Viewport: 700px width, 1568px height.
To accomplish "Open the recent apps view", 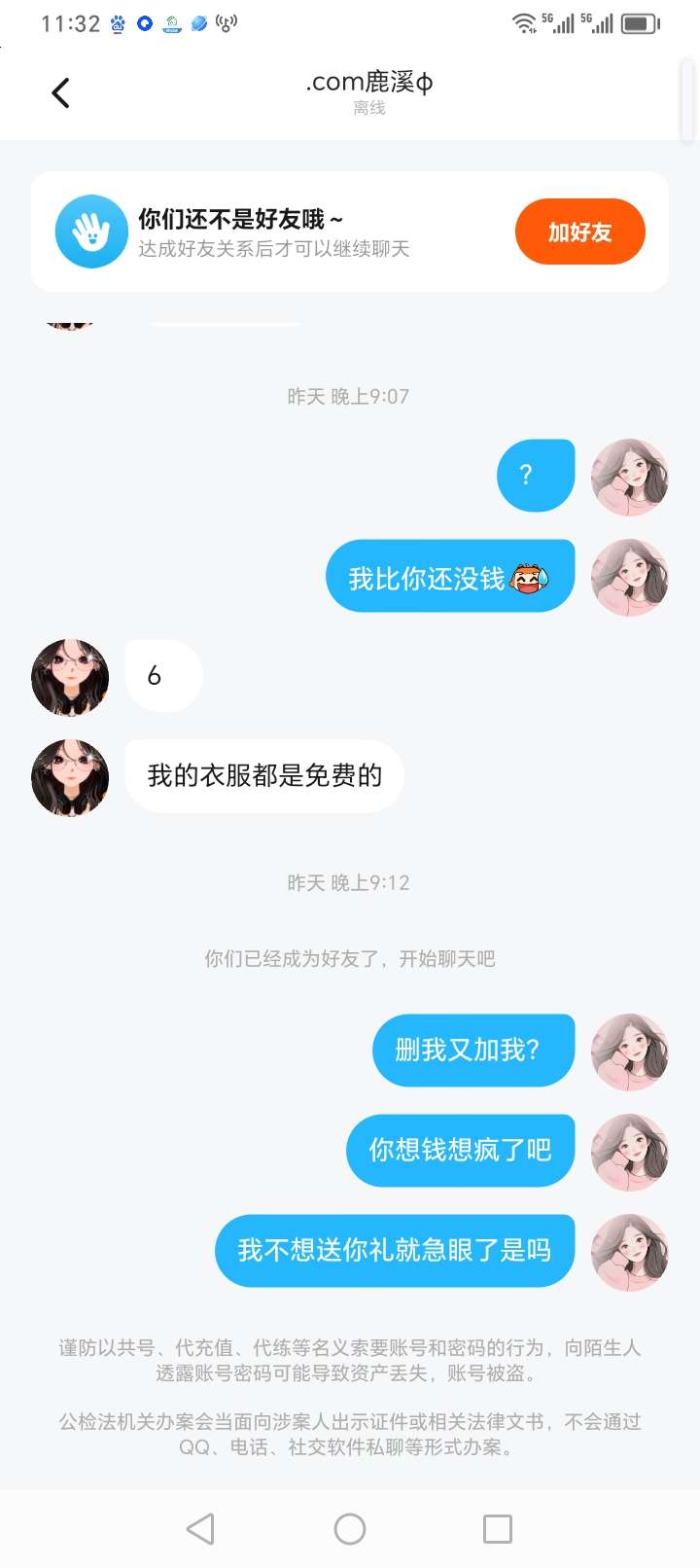I will point(498,1529).
